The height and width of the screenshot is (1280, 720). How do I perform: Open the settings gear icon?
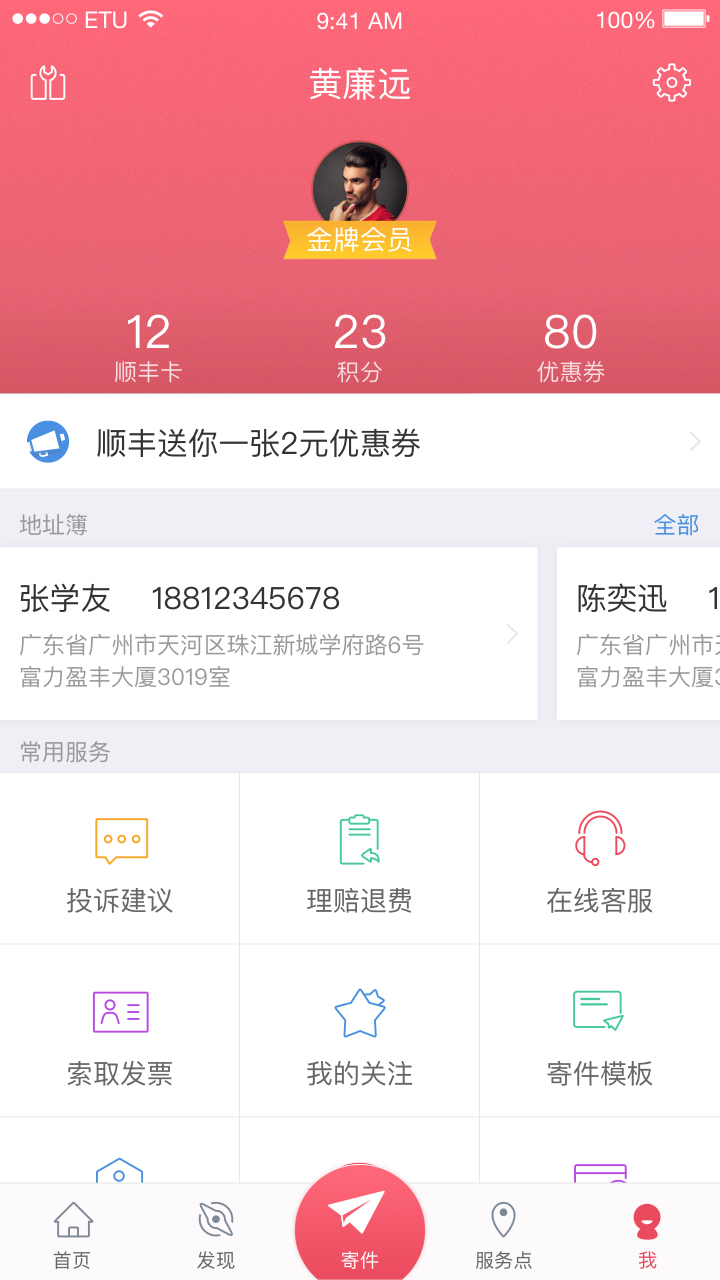pyautogui.click(x=671, y=83)
